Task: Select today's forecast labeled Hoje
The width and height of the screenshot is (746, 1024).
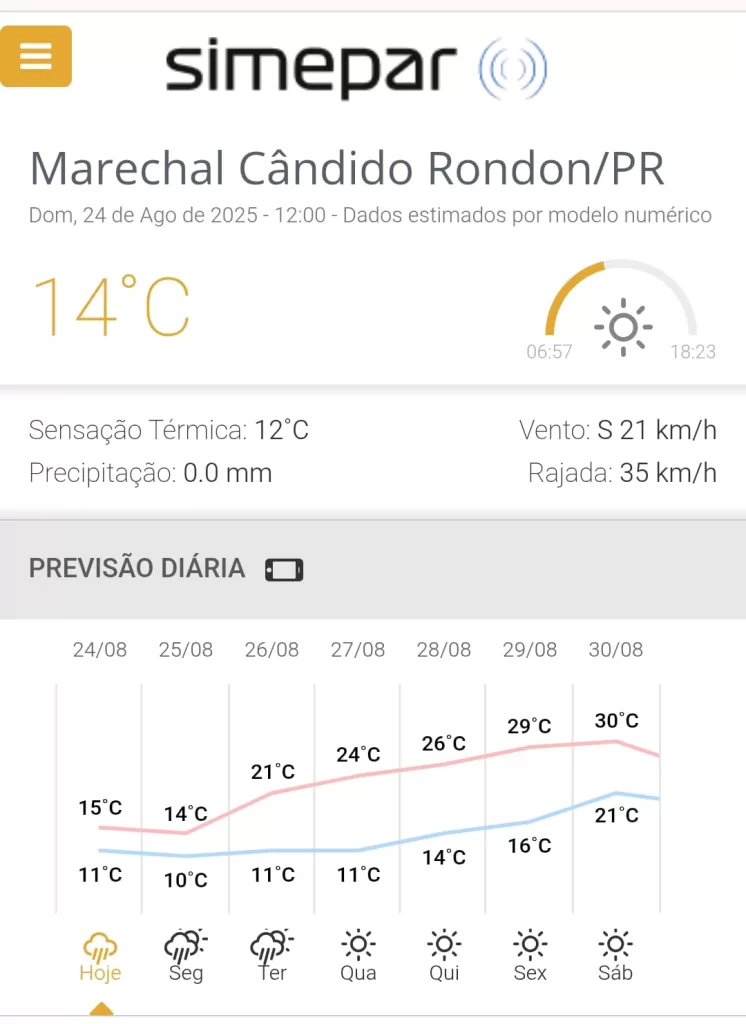Action: tap(100, 955)
